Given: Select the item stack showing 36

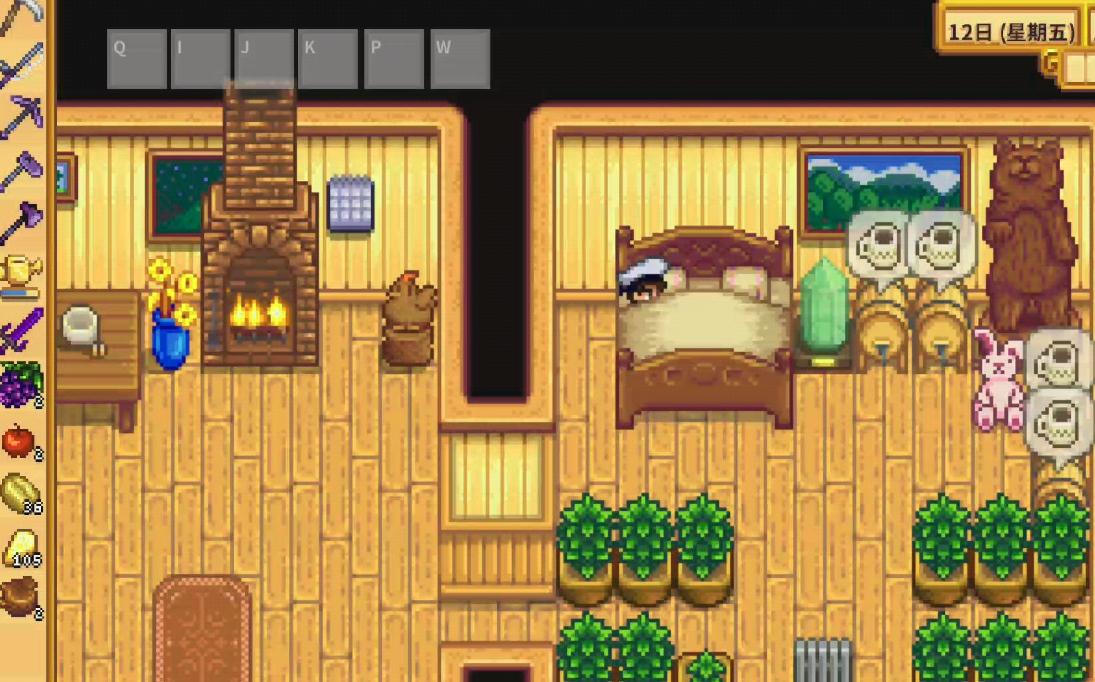Looking at the screenshot, I should tap(21, 494).
